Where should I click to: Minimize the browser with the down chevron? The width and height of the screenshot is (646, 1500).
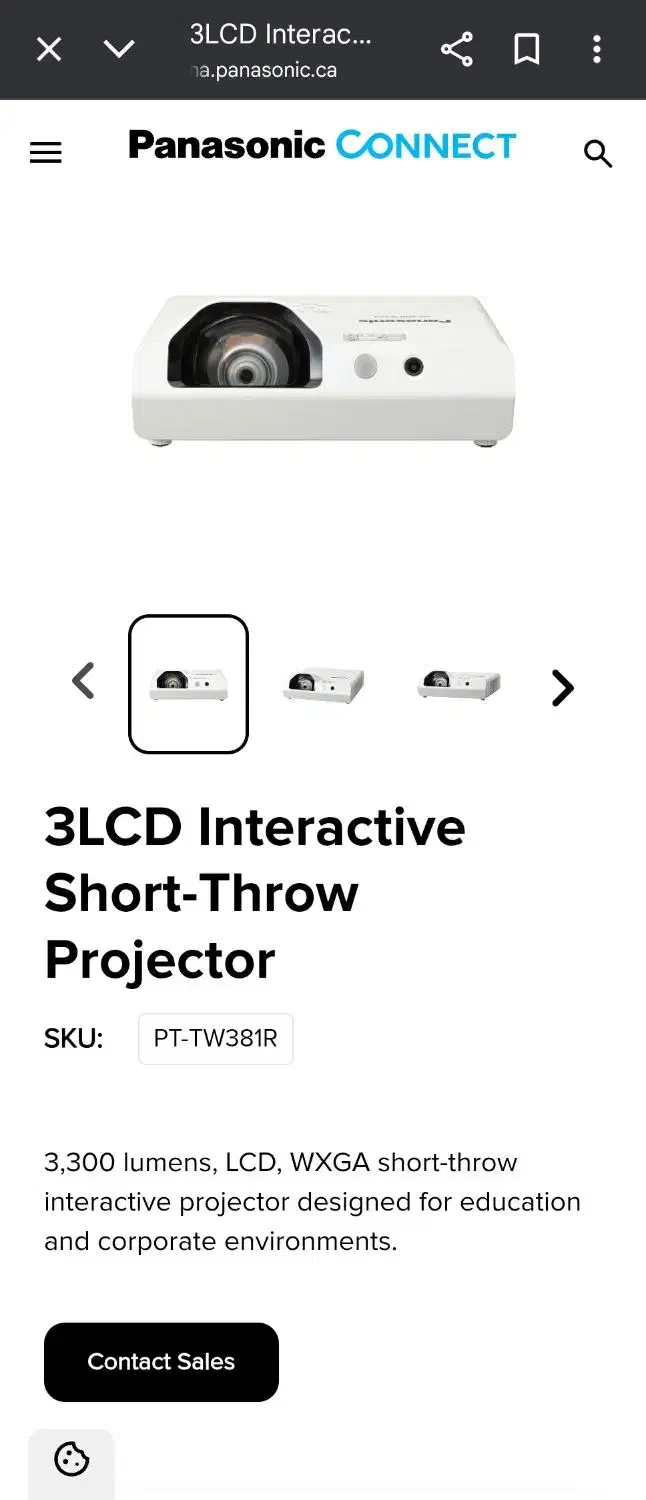[119, 49]
